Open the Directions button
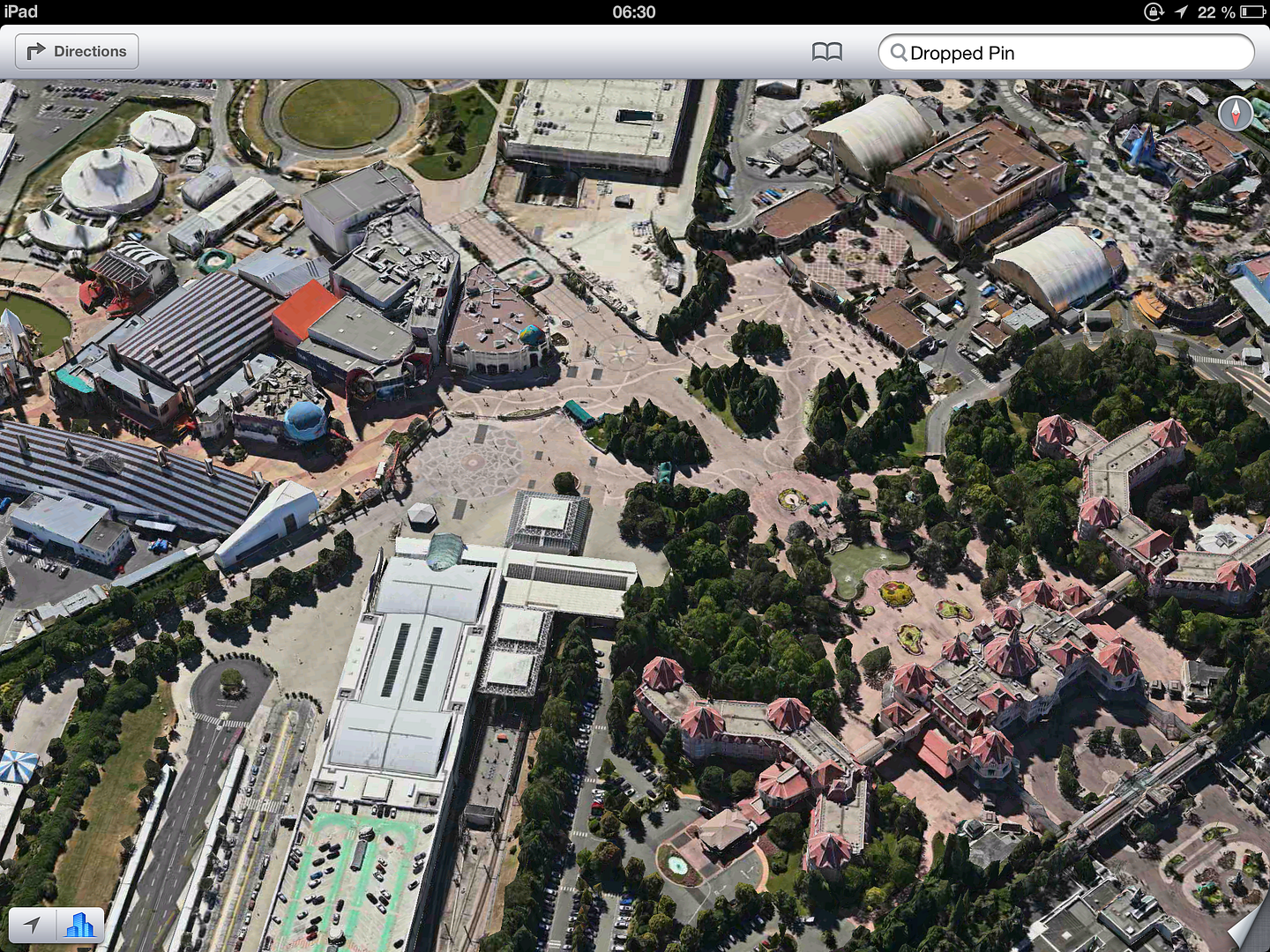Screen dimensions: 1270x952 (x=77, y=52)
